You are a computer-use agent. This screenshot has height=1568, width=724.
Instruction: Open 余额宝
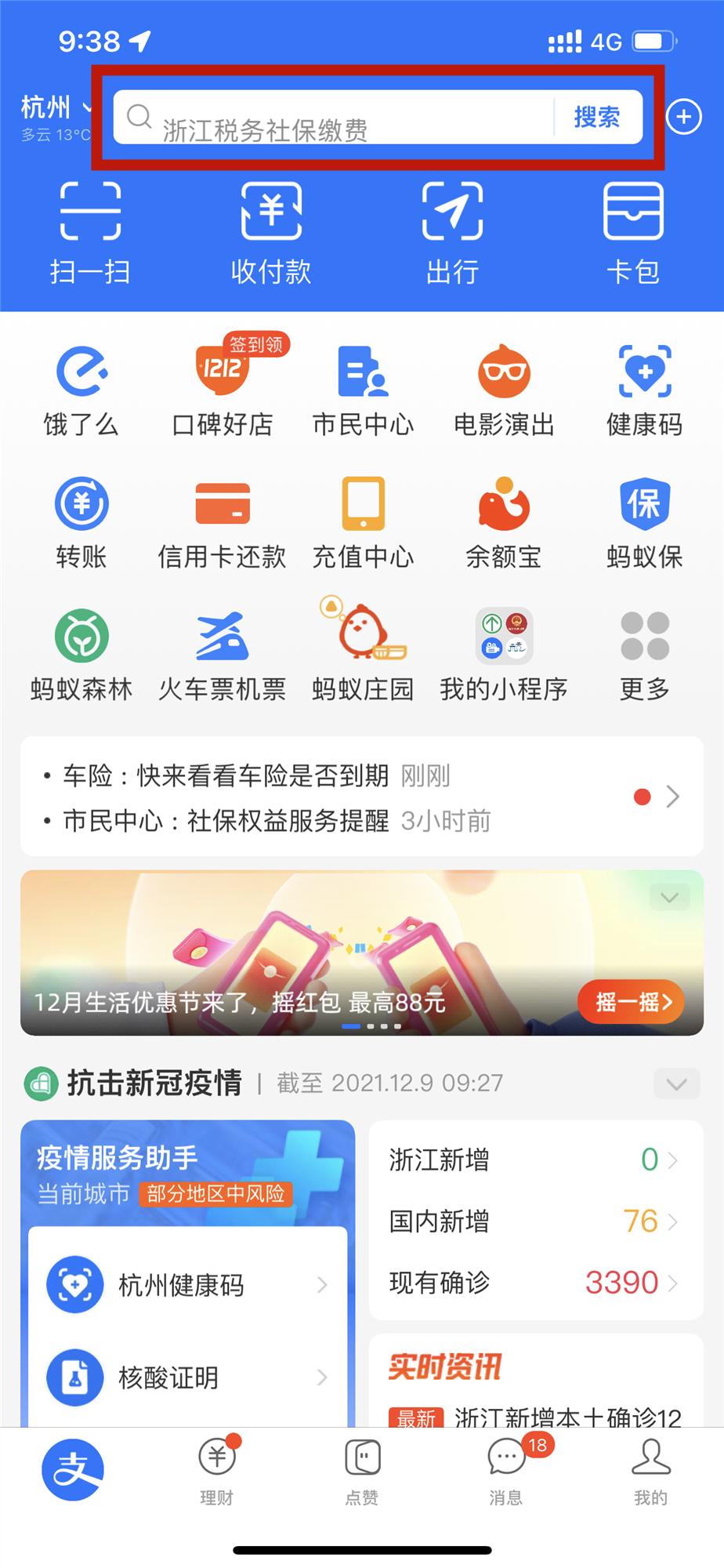(x=504, y=523)
